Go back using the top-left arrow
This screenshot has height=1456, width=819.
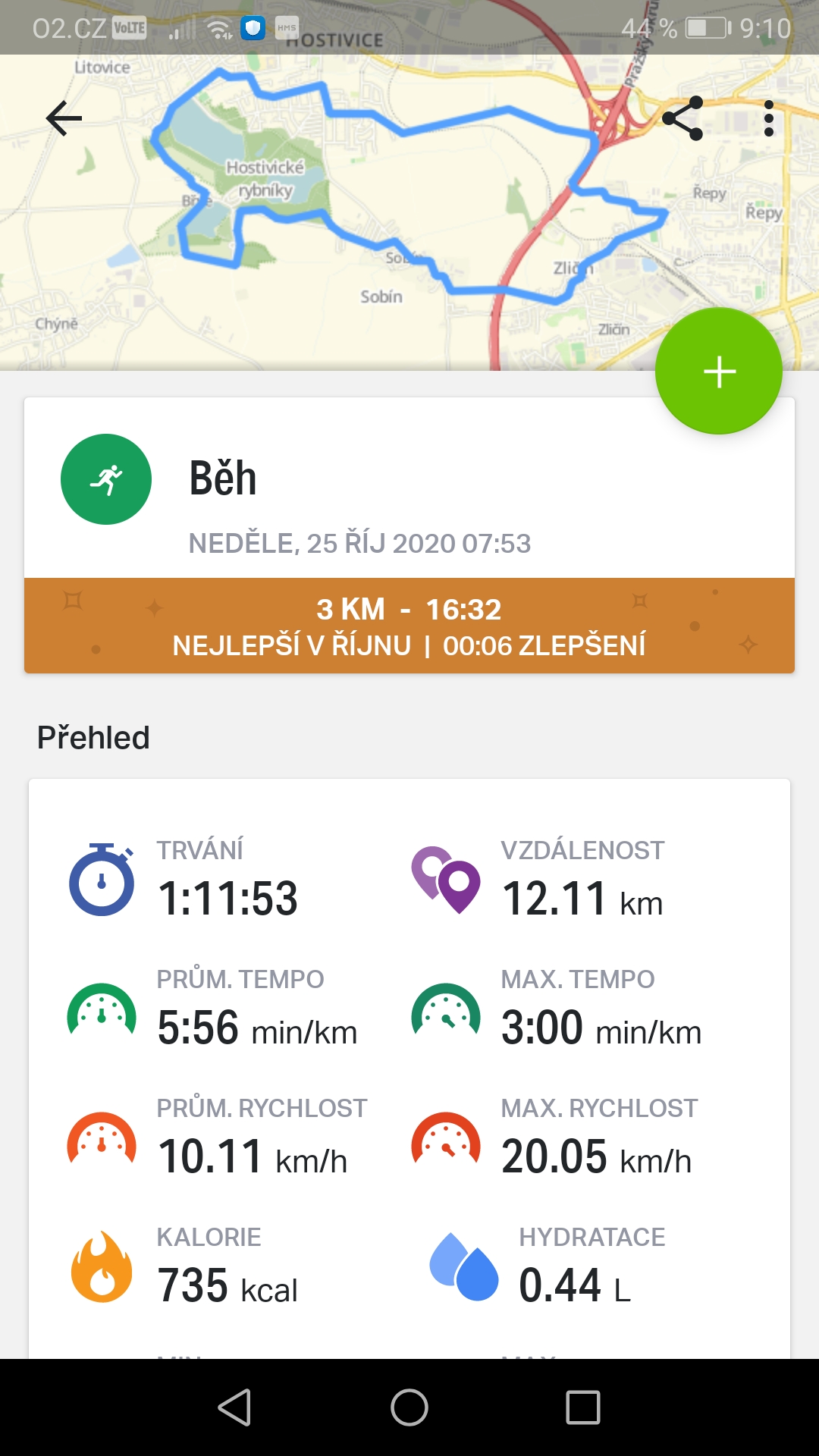click(64, 118)
